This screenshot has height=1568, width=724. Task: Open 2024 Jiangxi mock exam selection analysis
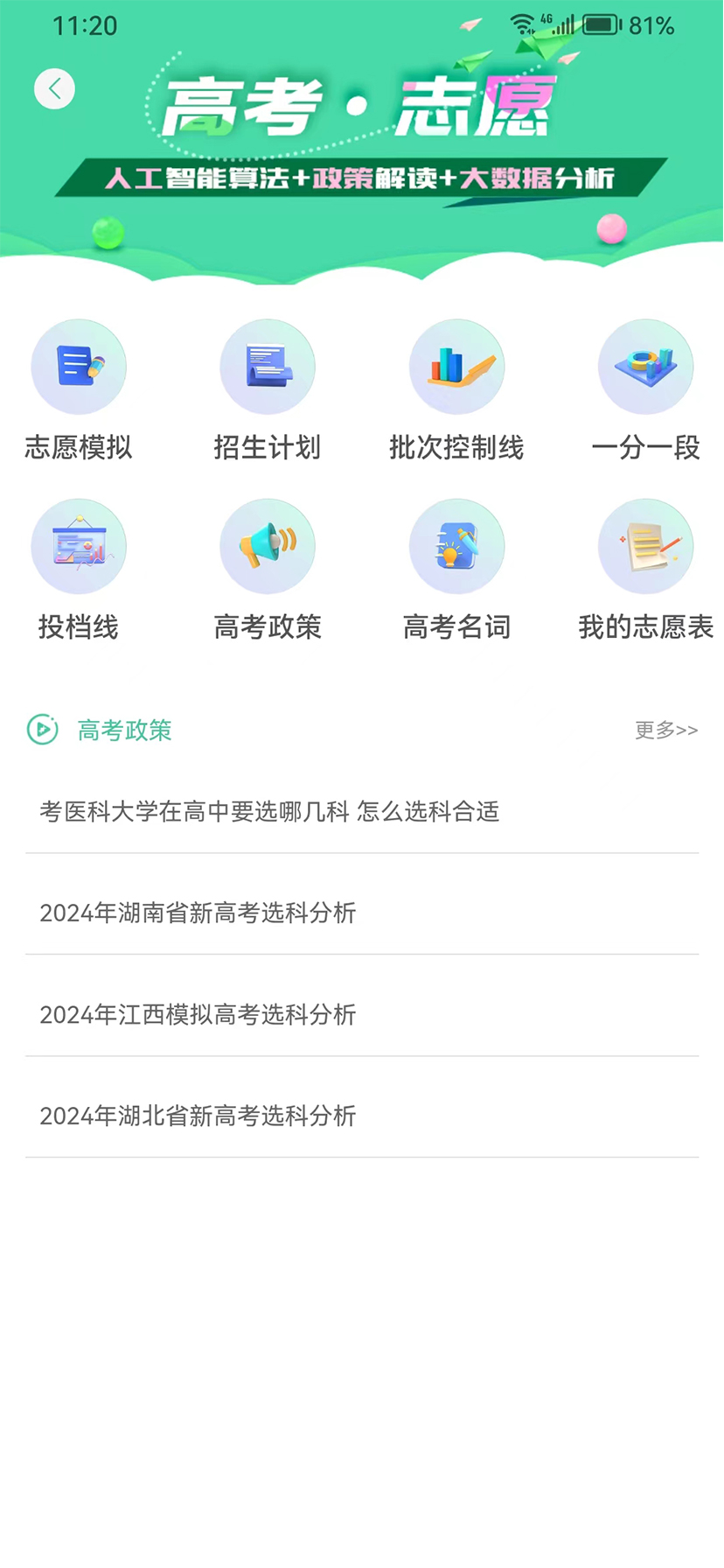[198, 1015]
